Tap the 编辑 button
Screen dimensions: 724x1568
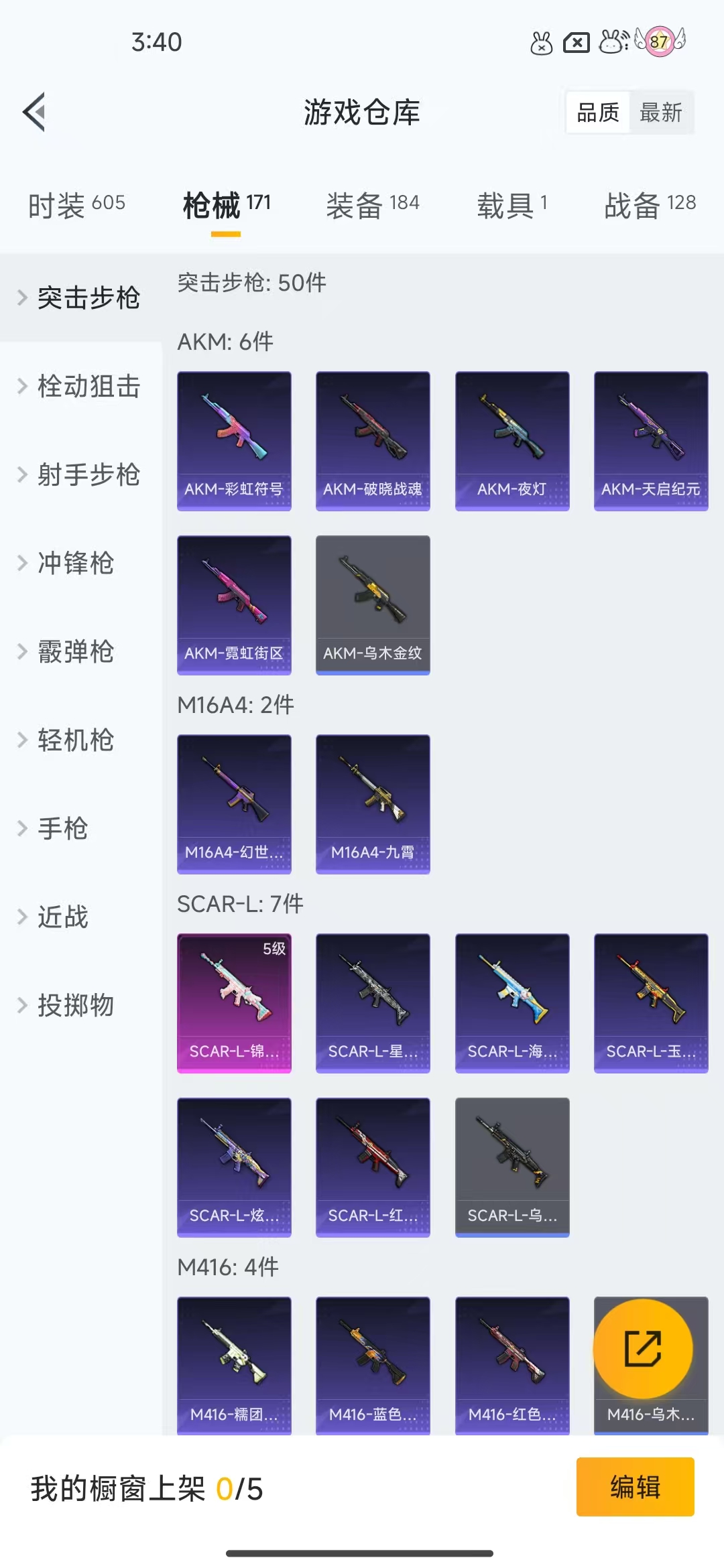tap(635, 1487)
